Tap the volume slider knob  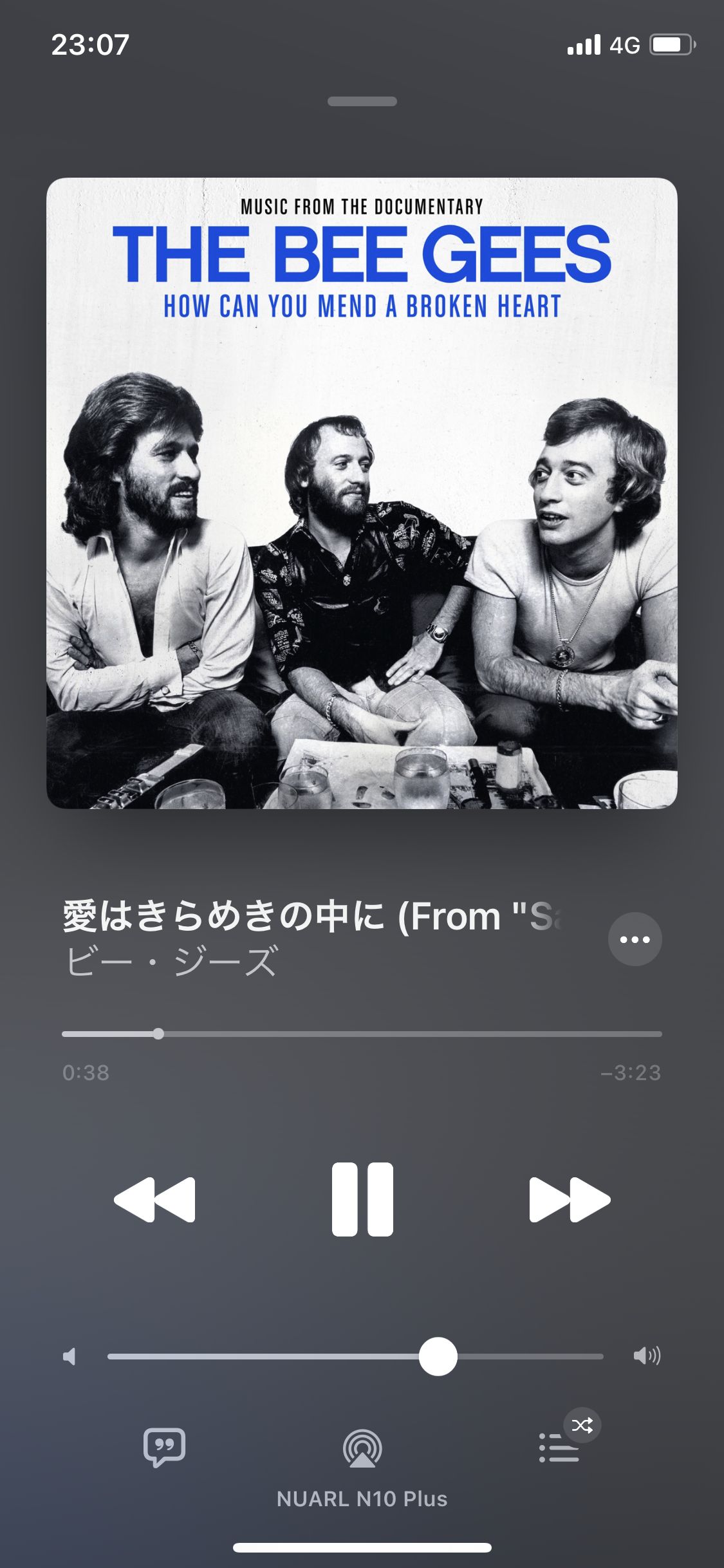pos(438,1356)
